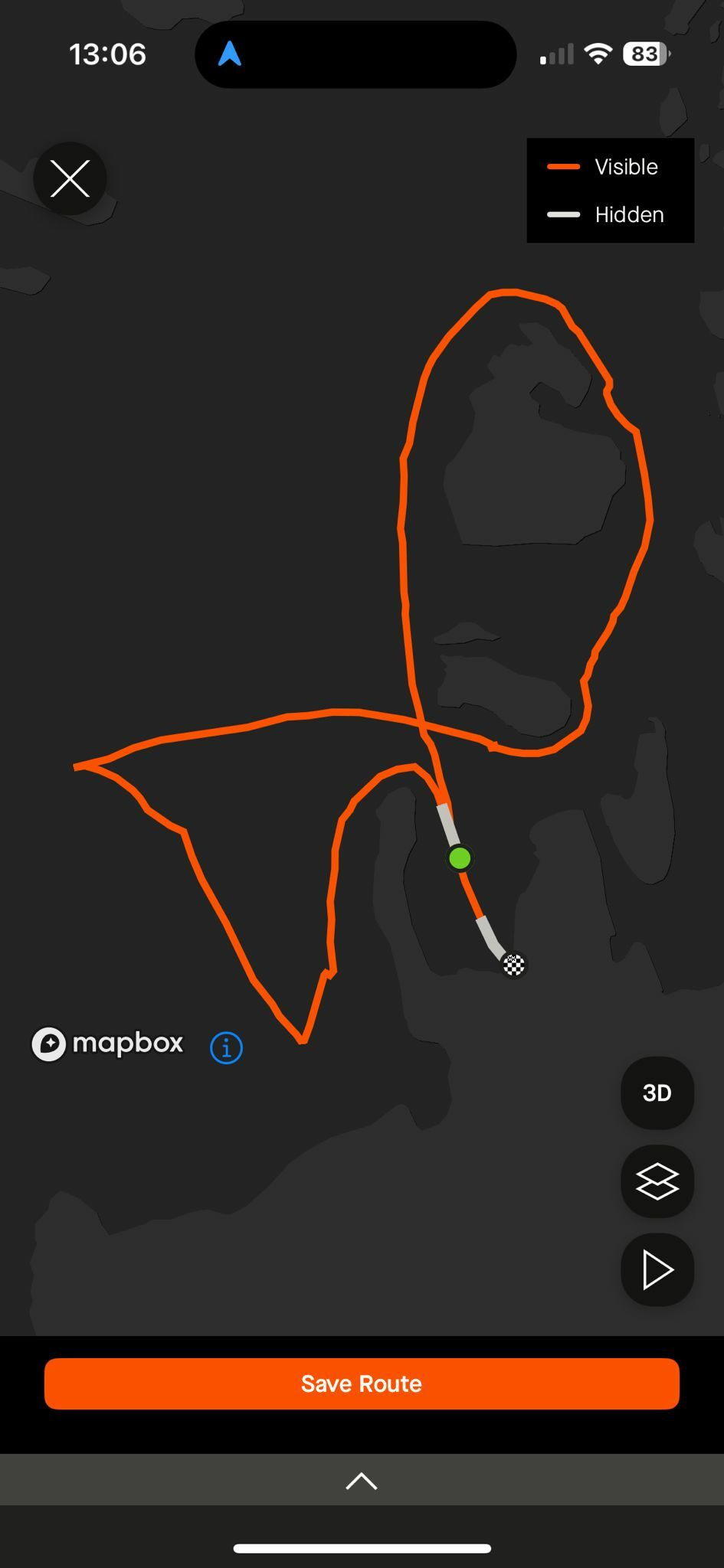The image size is (724, 1568).
Task: Expand the bottom panel with the chevron
Action: click(362, 1481)
